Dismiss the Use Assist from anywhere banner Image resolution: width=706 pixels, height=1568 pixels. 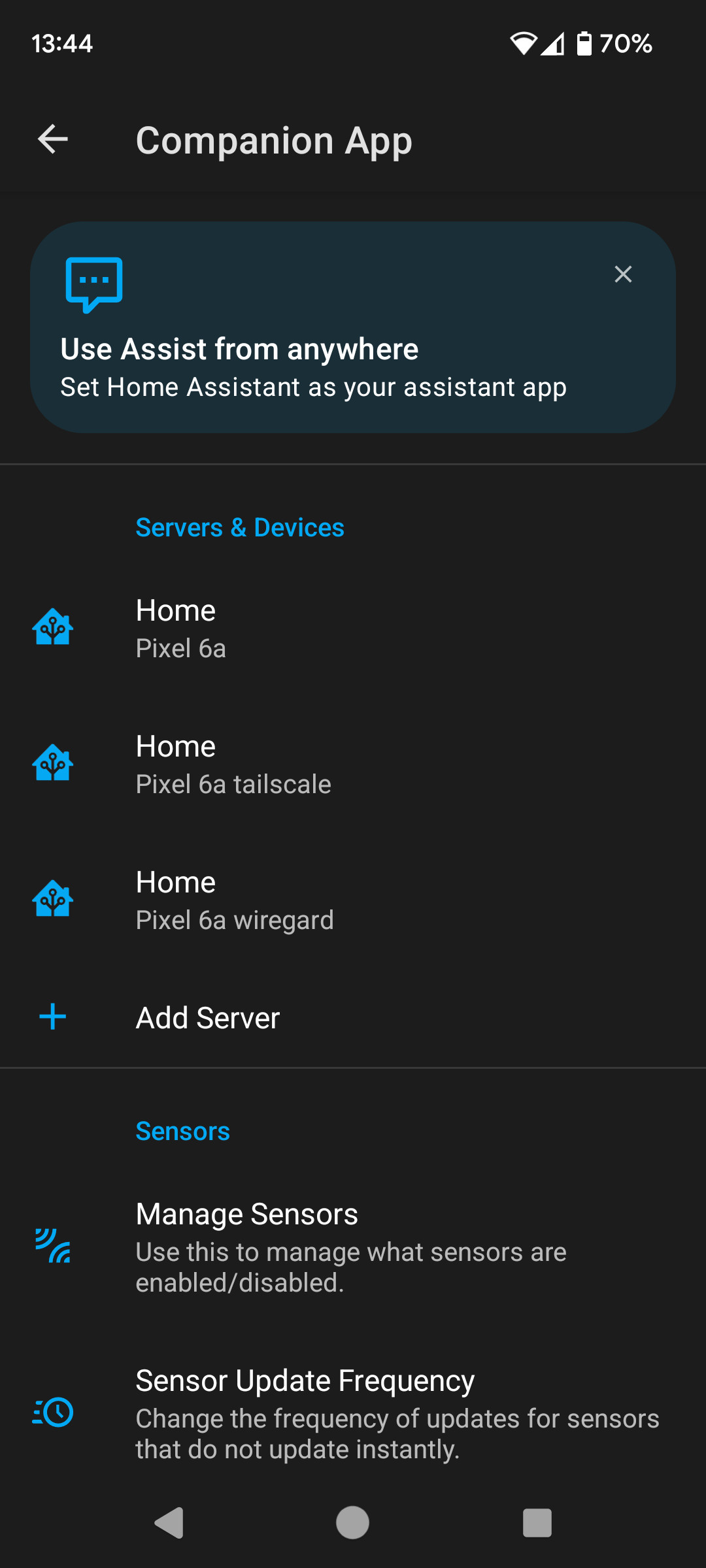click(623, 274)
